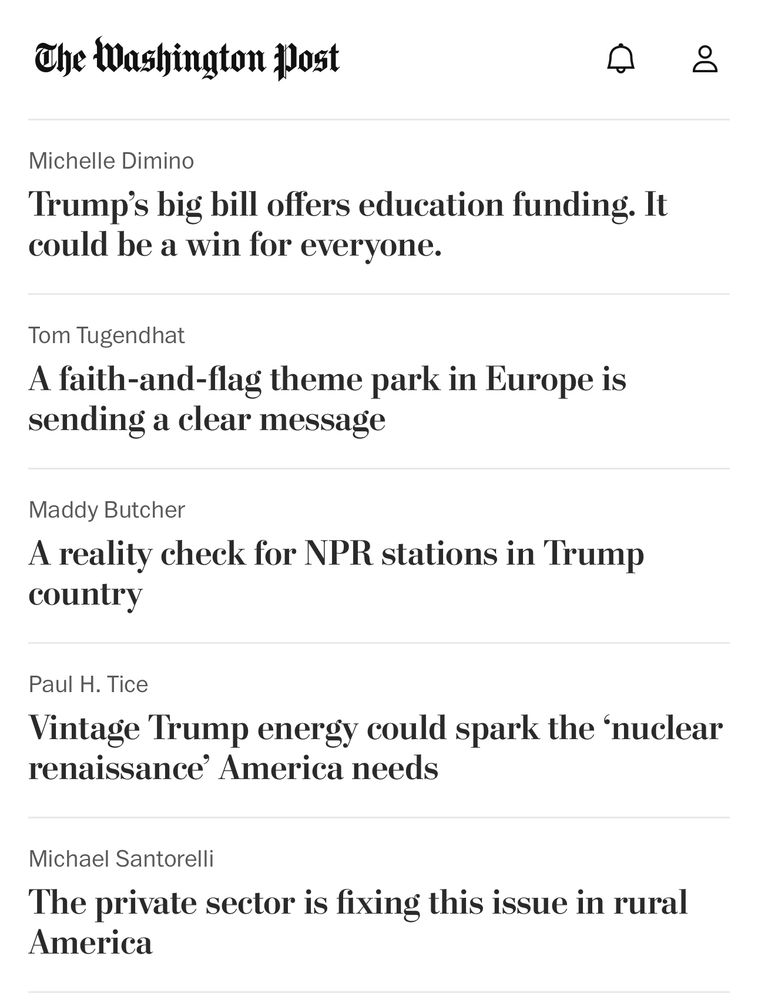758x1000 pixels.
Task: Read the NPR stations reality check article
Action: pos(337,573)
